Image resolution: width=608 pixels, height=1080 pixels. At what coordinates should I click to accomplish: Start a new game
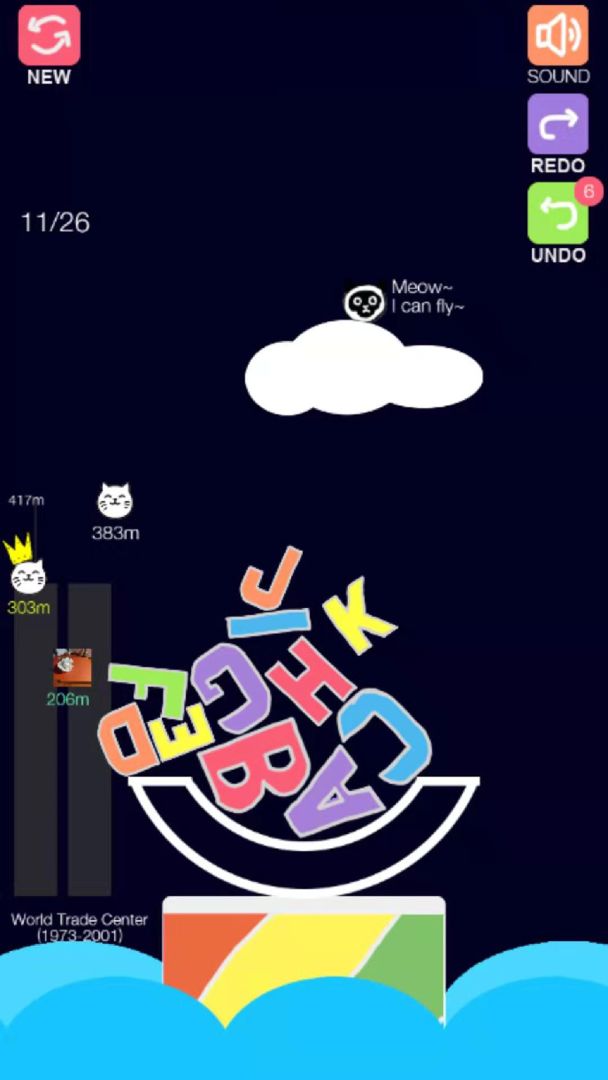[x=48, y=36]
